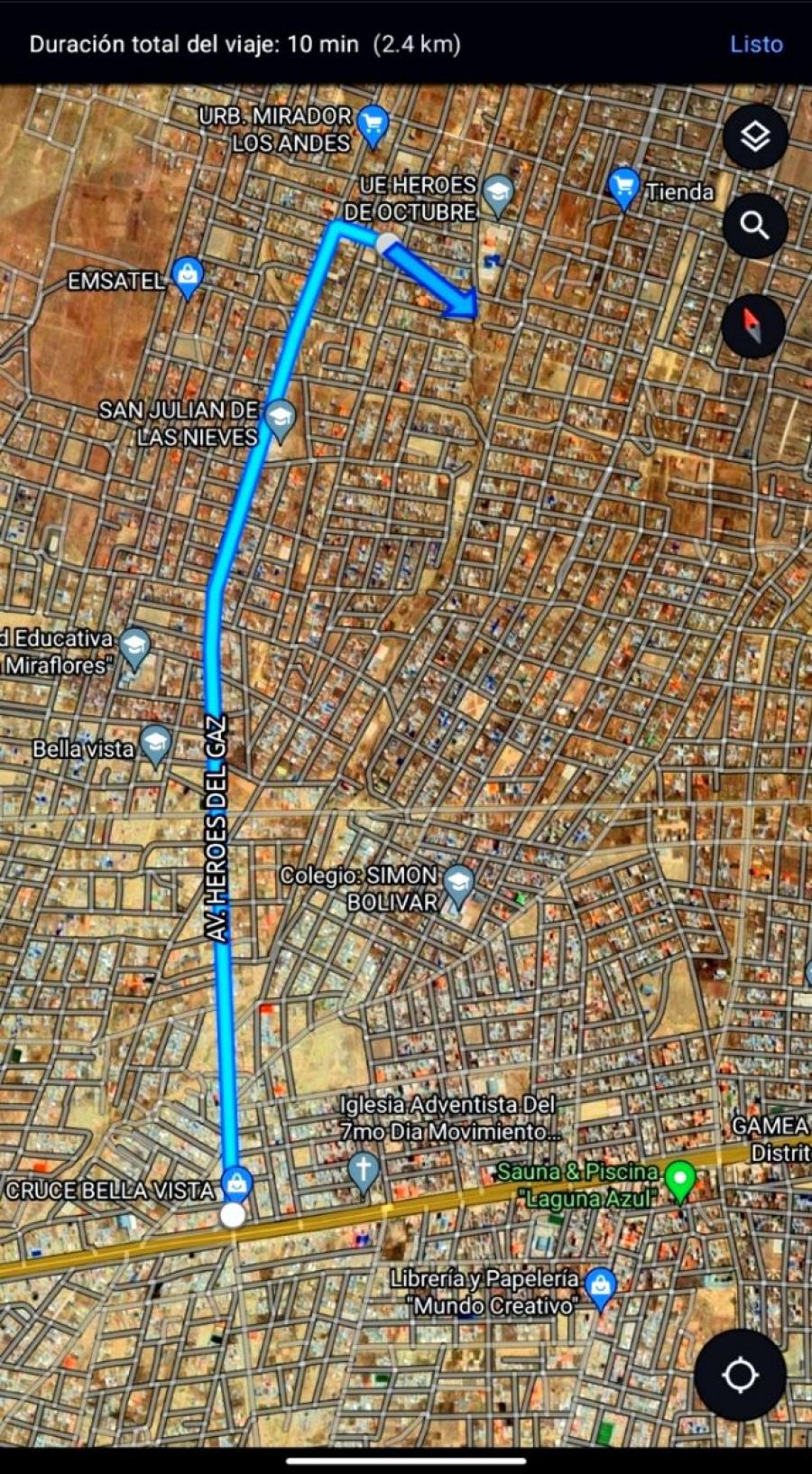The image size is (812, 1474).
Task: Open the Urb. Mirador Los Andes marker
Action: click(x=372, y=126)
